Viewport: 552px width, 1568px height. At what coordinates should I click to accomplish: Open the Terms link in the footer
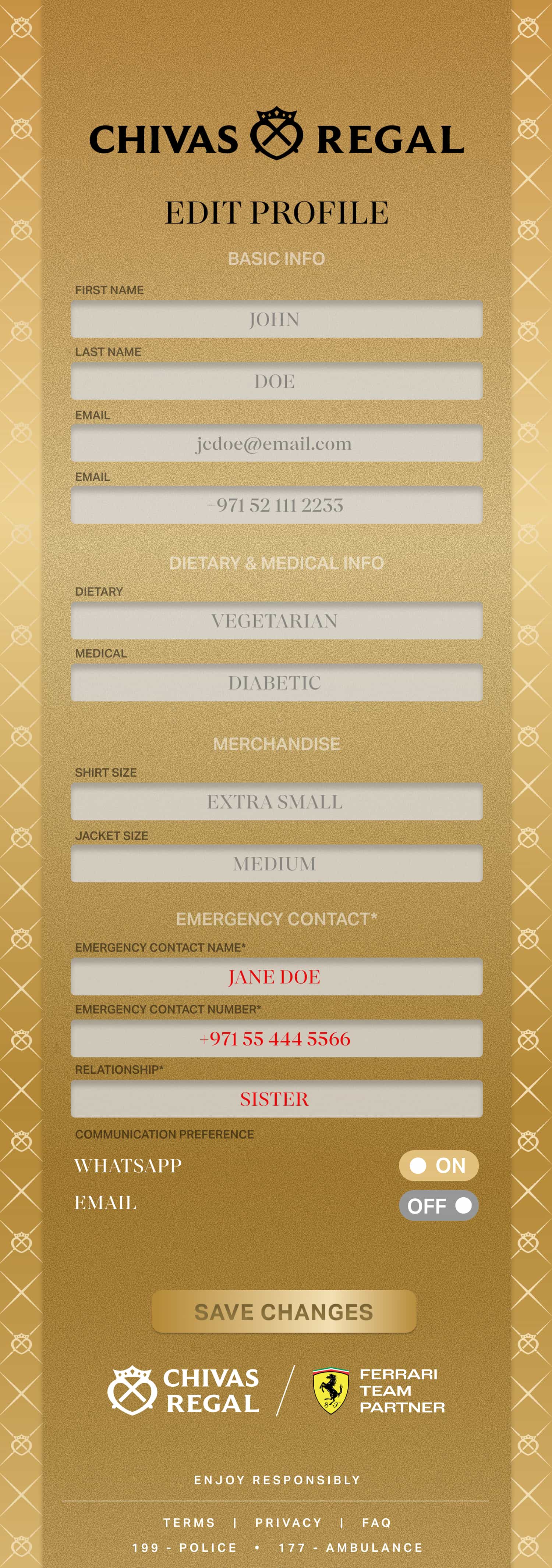(189, 1522)
